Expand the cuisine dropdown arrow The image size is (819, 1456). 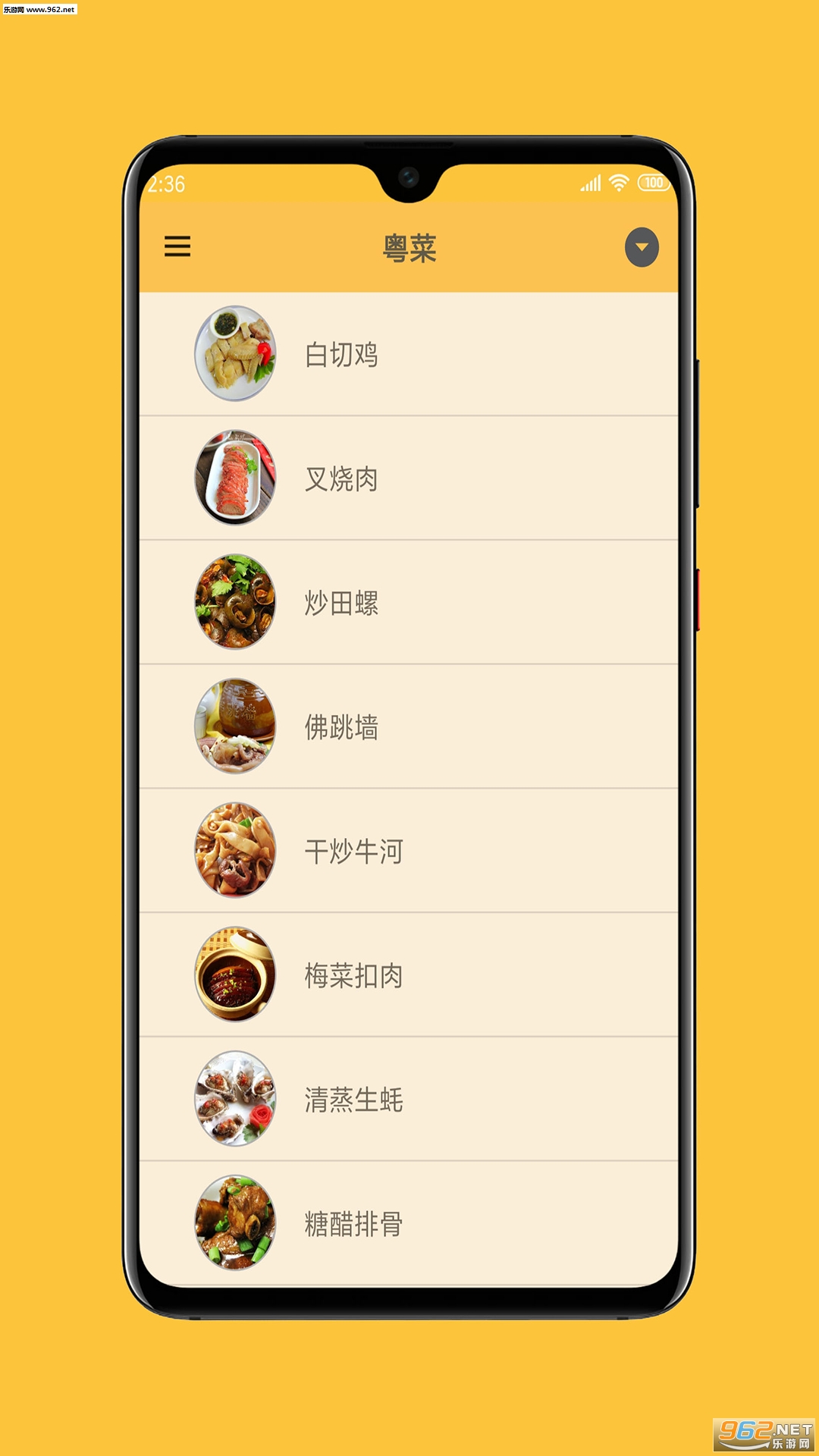[x=642, y=247]
